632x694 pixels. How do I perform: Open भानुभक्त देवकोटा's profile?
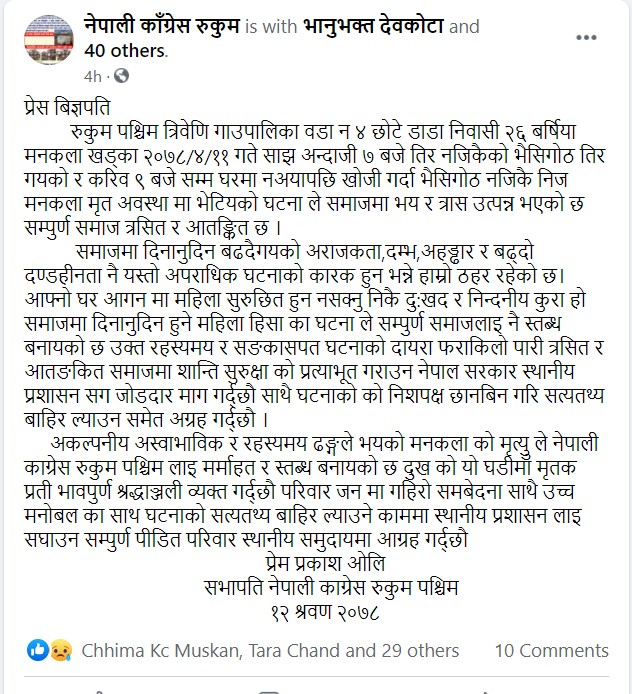[x=375, y=27]
